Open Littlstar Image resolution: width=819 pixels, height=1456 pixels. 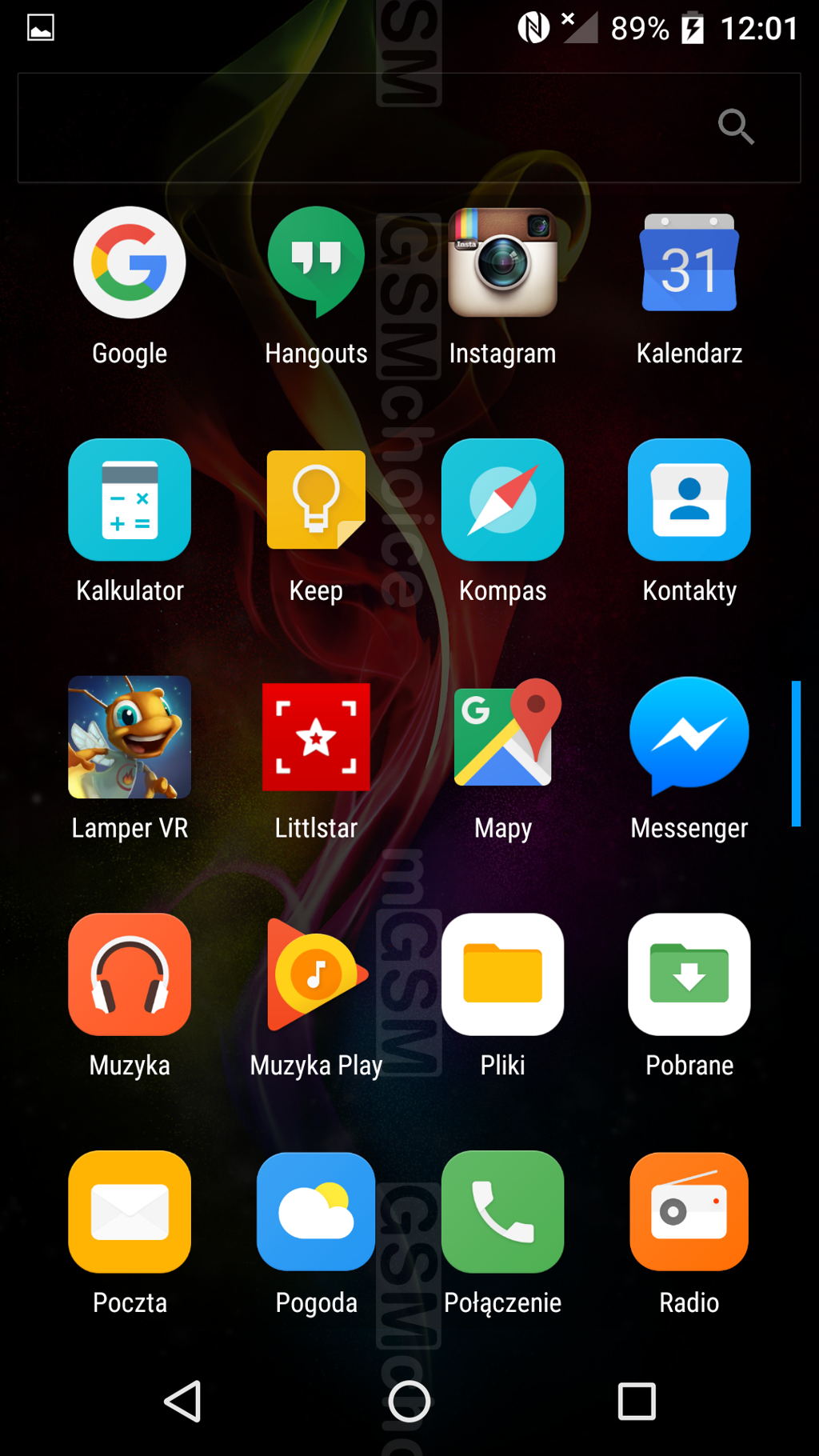pos(316,737)
